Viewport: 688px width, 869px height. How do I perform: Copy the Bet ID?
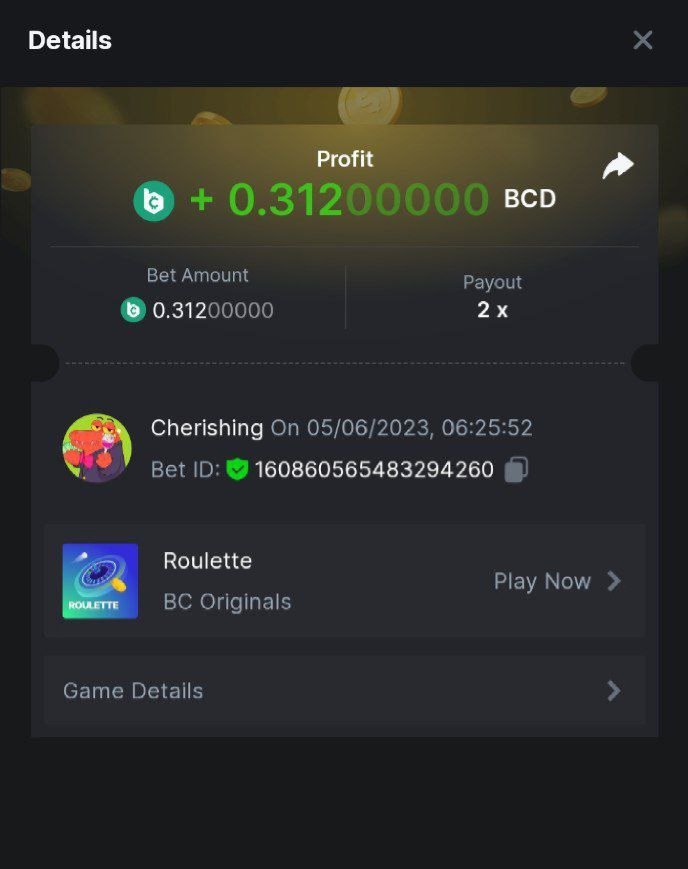[x=516, y=470]
